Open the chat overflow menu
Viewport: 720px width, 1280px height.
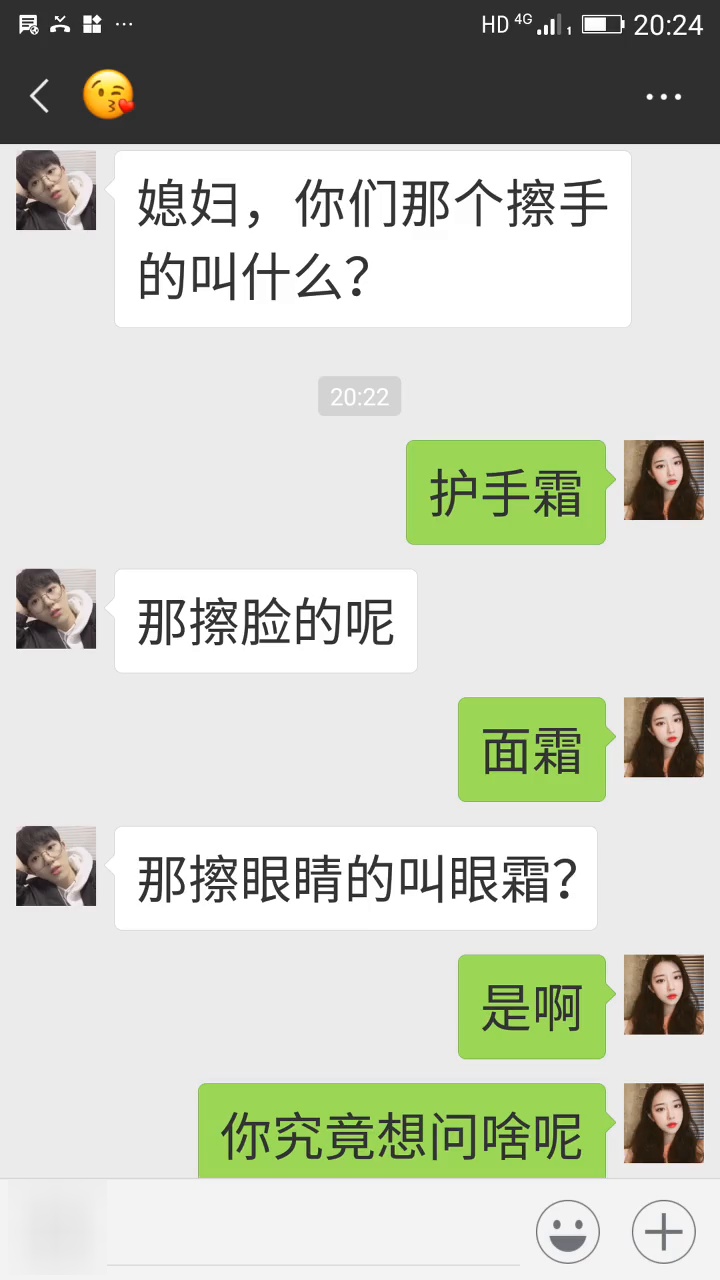point(663,97)
